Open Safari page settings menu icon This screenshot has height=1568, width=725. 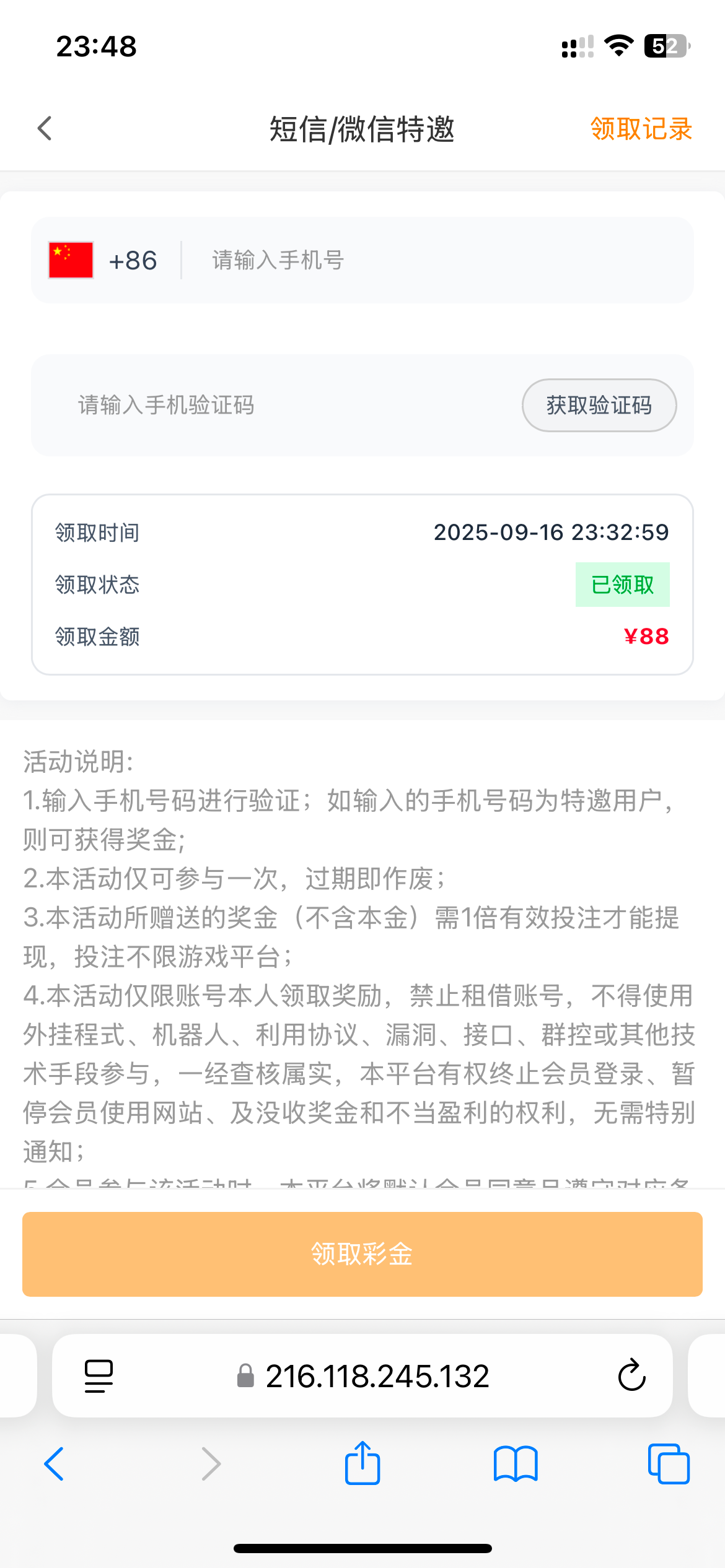[99, 1376]
